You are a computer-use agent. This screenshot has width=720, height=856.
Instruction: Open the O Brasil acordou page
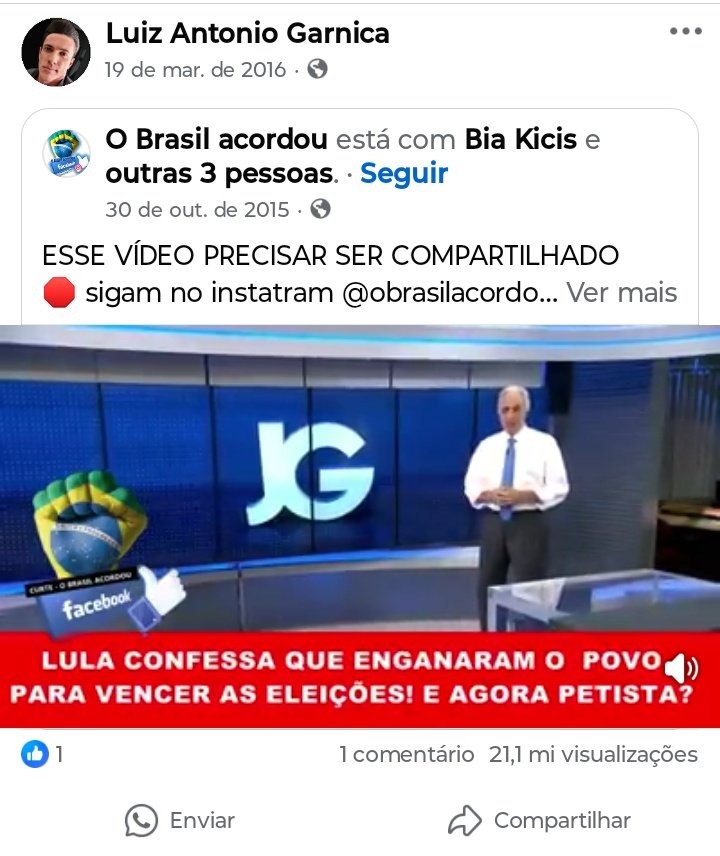pyautogui.click(x=217, y=139)
